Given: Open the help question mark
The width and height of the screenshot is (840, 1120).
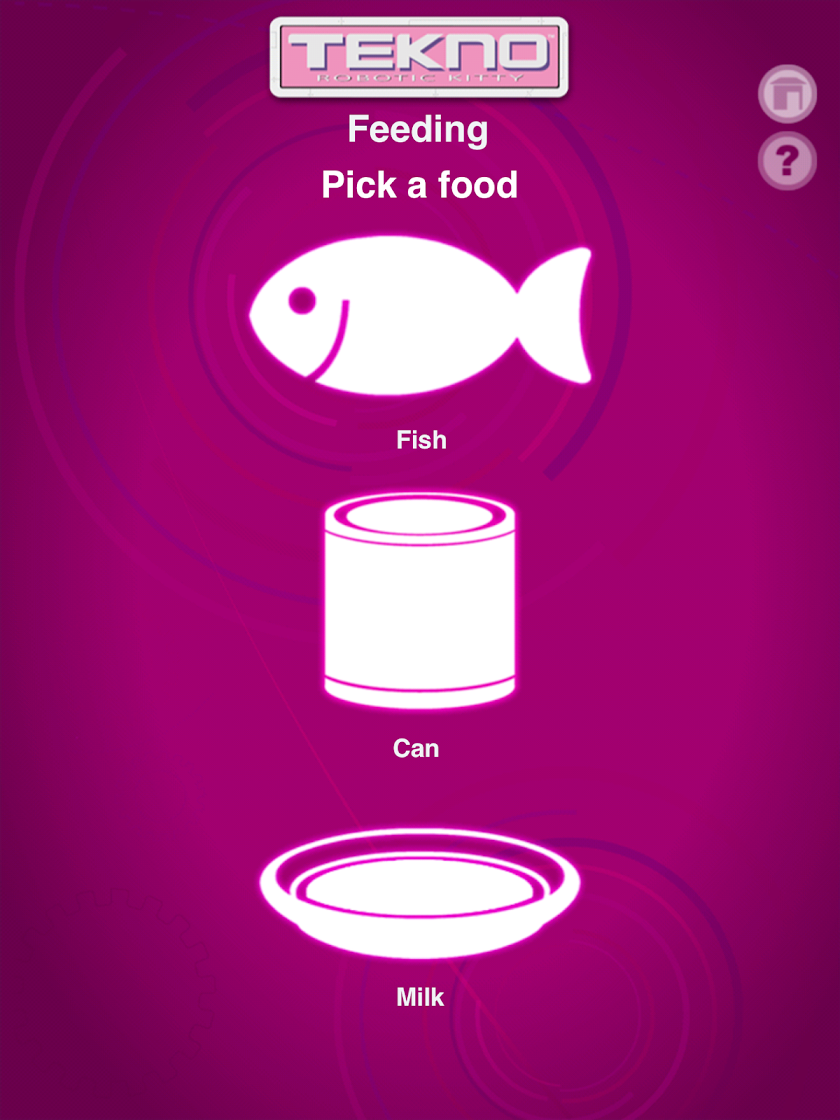Looking at the screenshot, I should point(787,160).
